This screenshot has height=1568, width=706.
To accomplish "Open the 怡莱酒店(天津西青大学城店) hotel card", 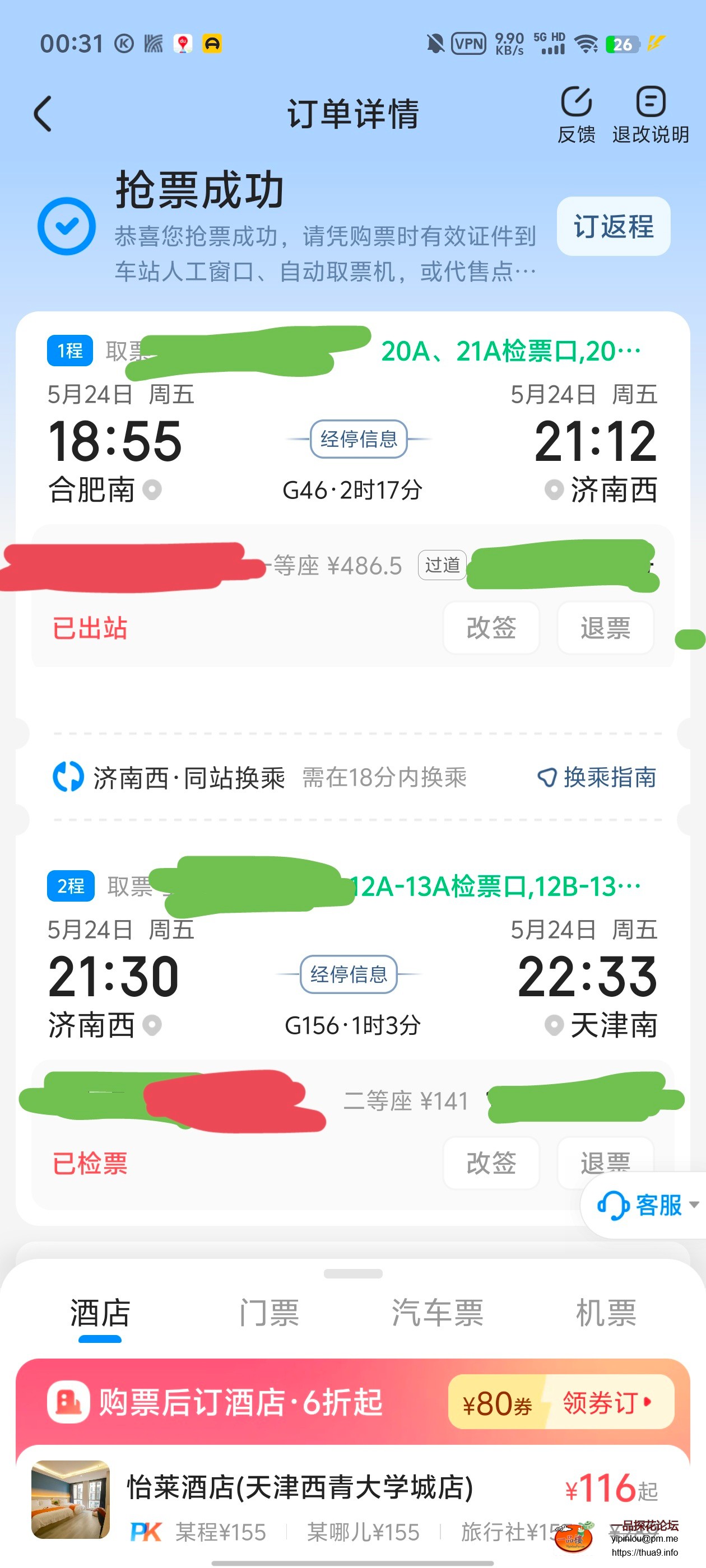I will (300, 1488).
